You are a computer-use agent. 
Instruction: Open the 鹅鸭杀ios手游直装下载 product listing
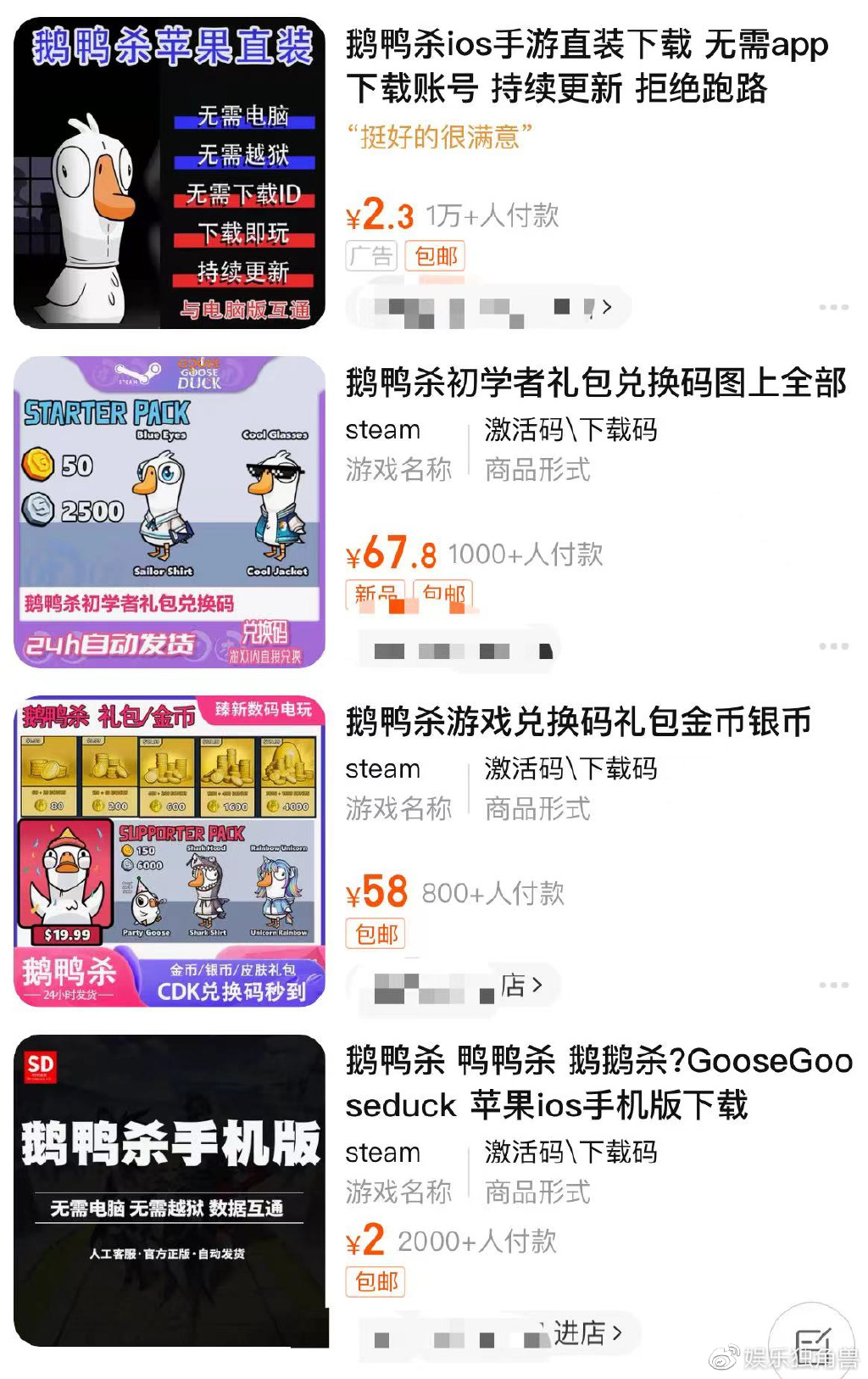585,66
